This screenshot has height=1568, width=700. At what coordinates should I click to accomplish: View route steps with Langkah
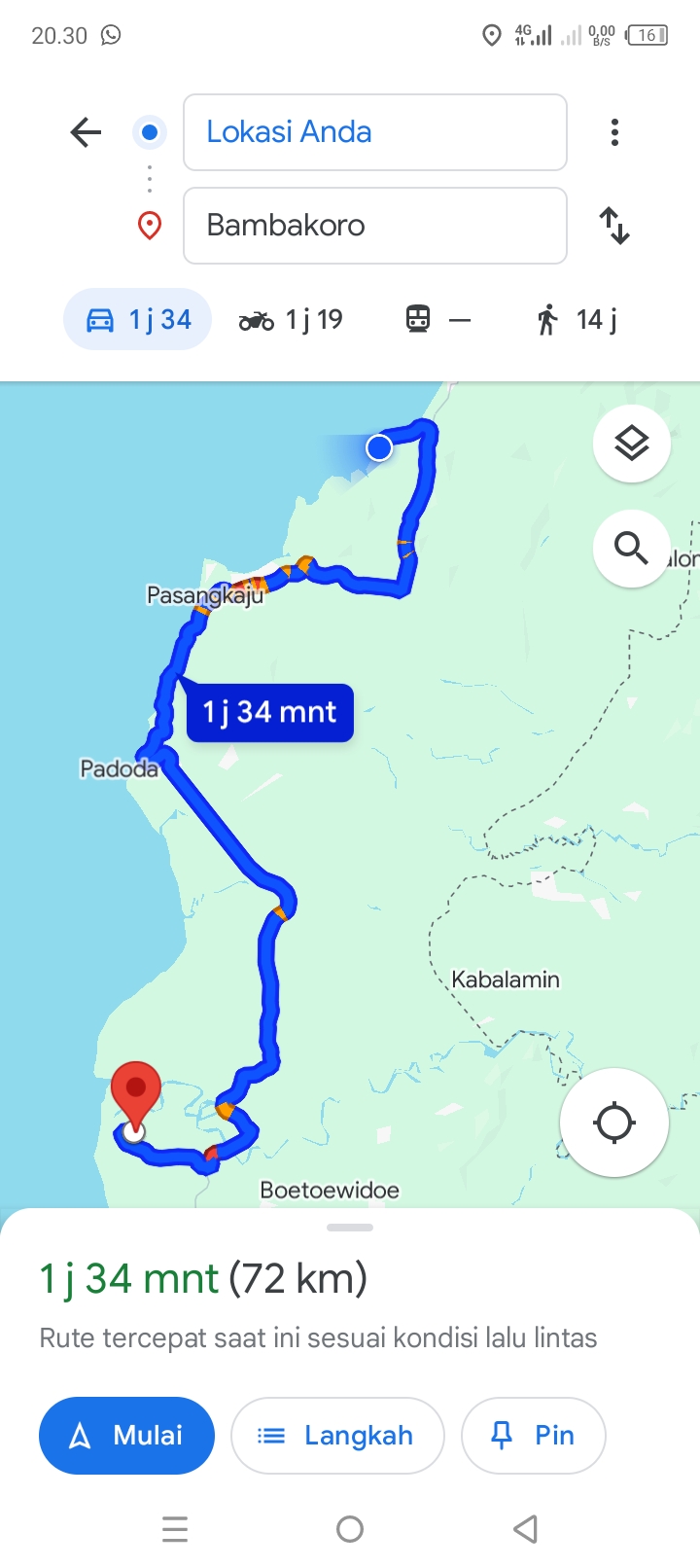[337, 1436]
